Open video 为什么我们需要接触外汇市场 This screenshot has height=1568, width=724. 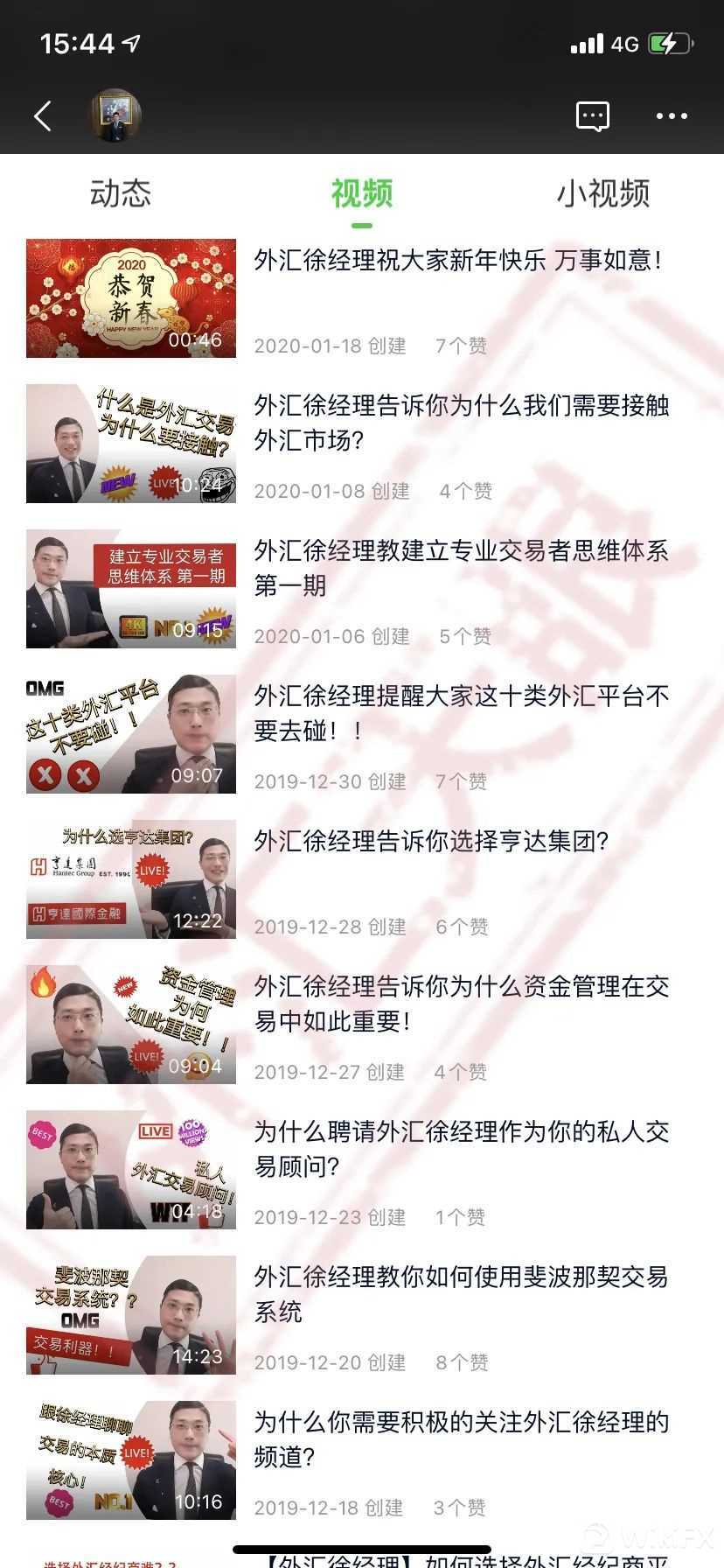click(x=131, y=444)
